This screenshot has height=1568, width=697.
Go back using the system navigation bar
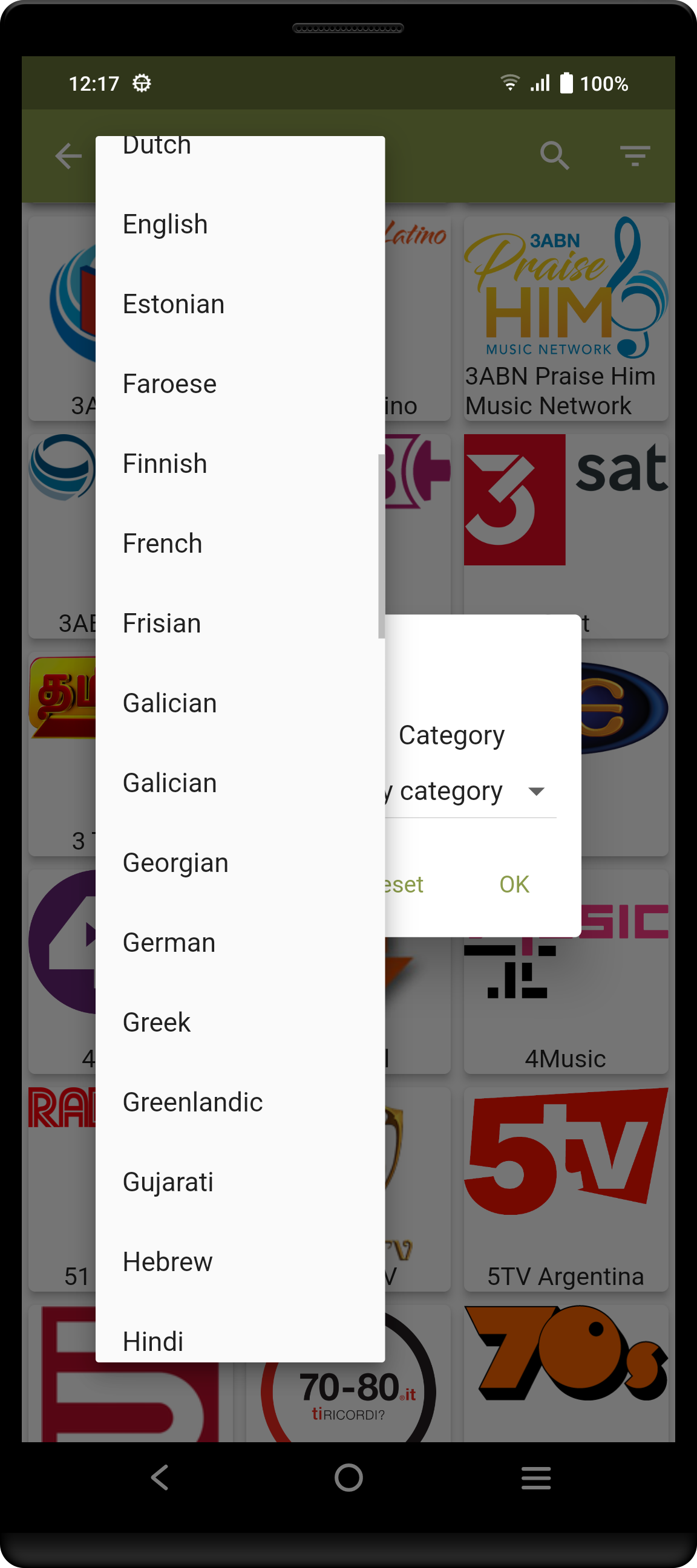coord(160,1477)
